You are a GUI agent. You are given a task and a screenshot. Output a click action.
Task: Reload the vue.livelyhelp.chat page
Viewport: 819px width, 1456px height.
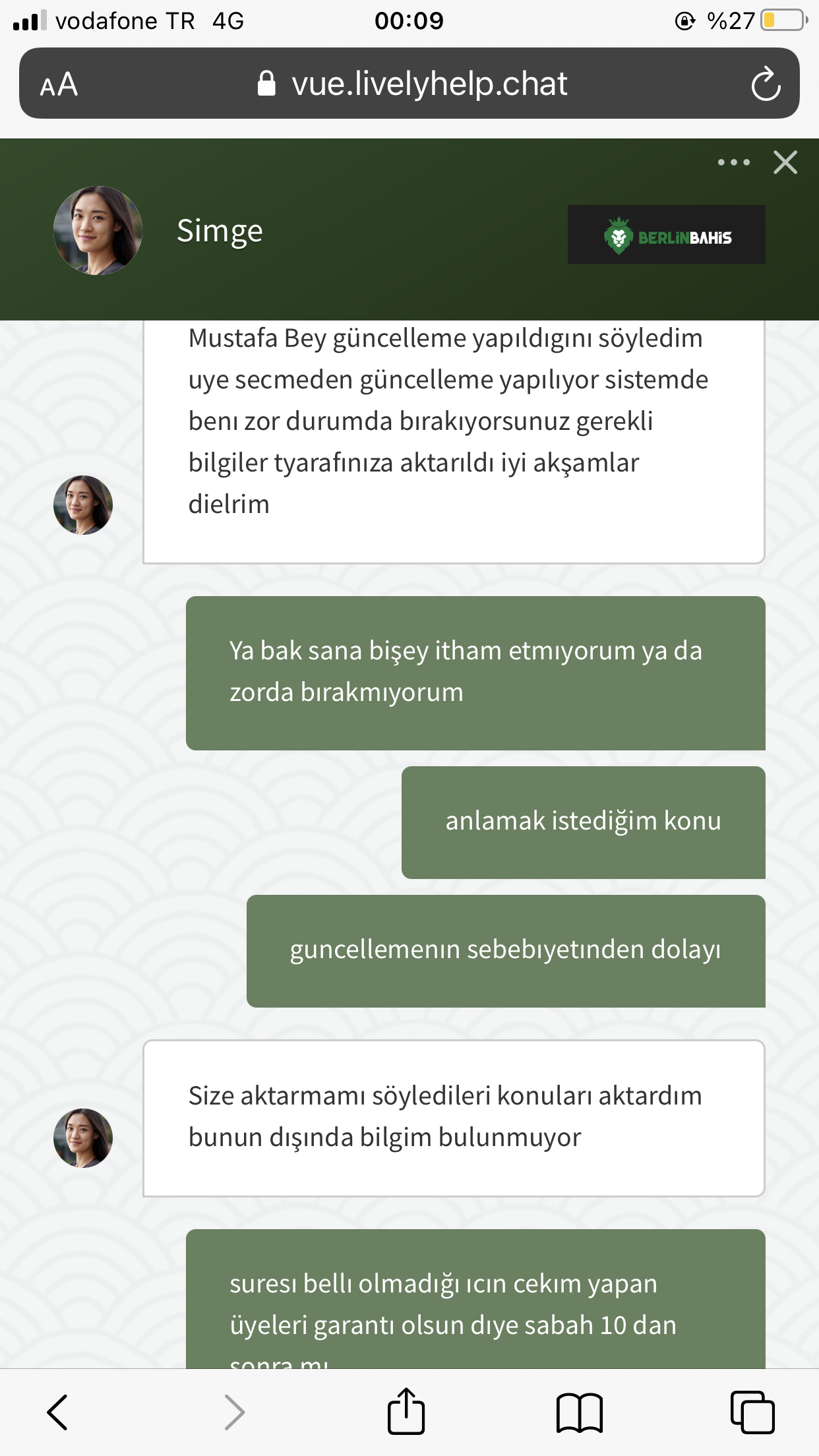766,84
